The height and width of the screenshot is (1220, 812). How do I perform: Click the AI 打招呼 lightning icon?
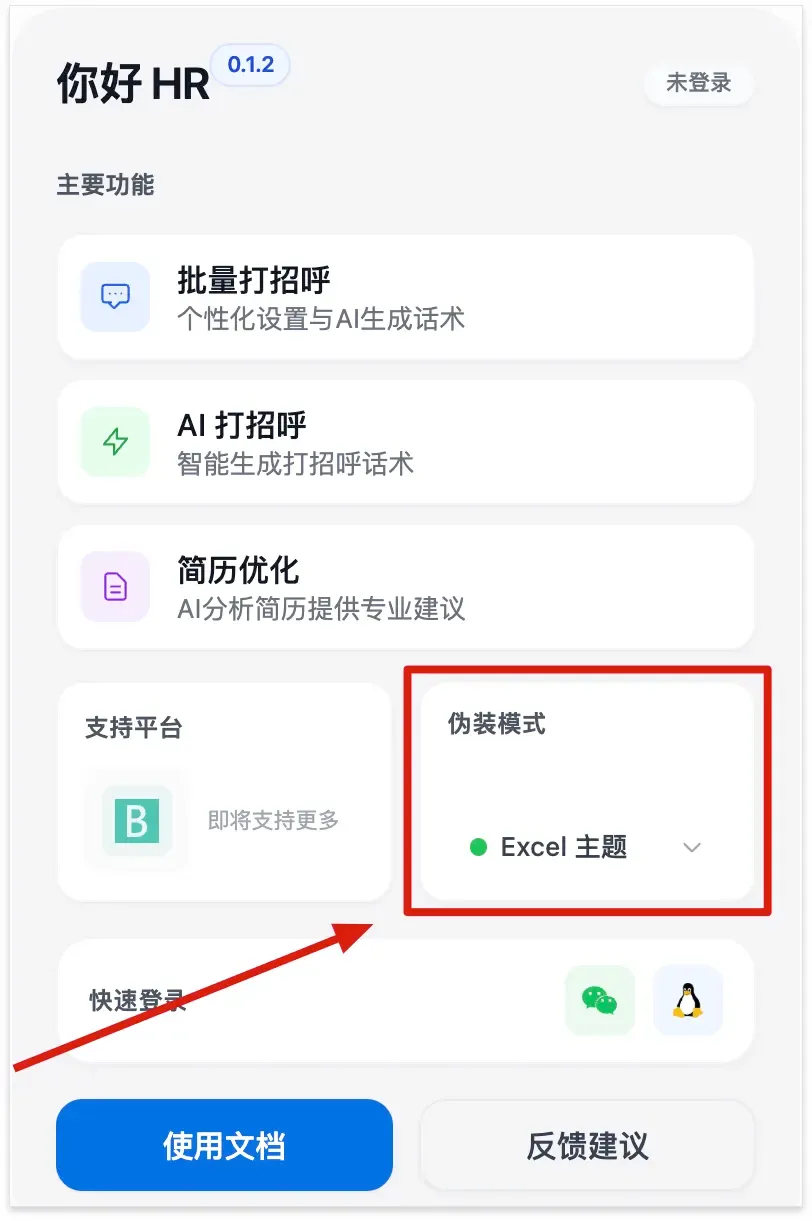114,441
